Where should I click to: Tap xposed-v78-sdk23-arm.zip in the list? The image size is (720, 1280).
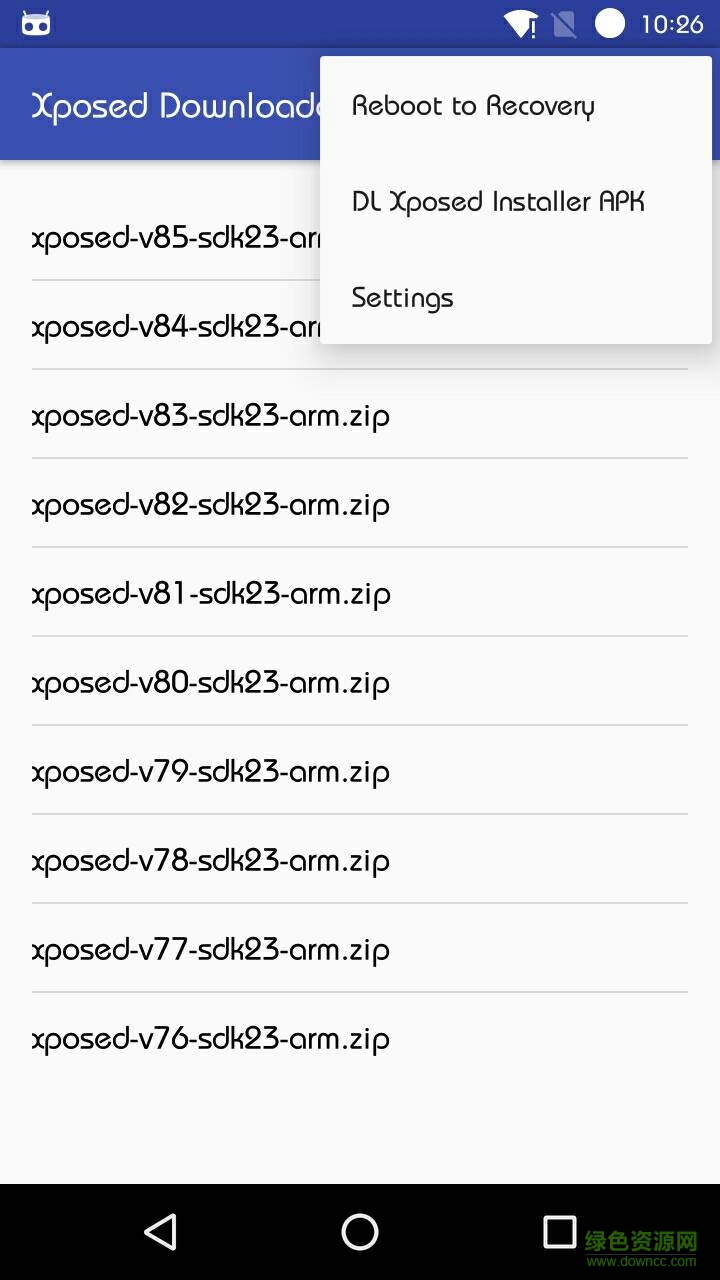click(209, 860)
